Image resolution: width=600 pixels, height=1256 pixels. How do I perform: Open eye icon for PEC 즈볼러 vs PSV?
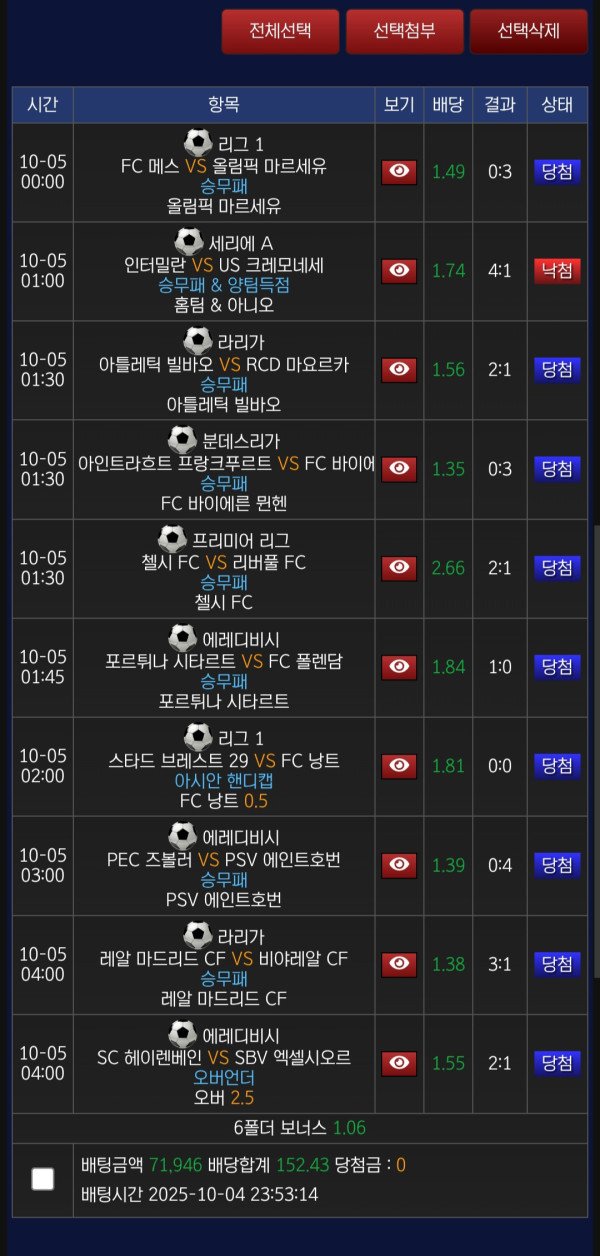click(x=399, y=865)
